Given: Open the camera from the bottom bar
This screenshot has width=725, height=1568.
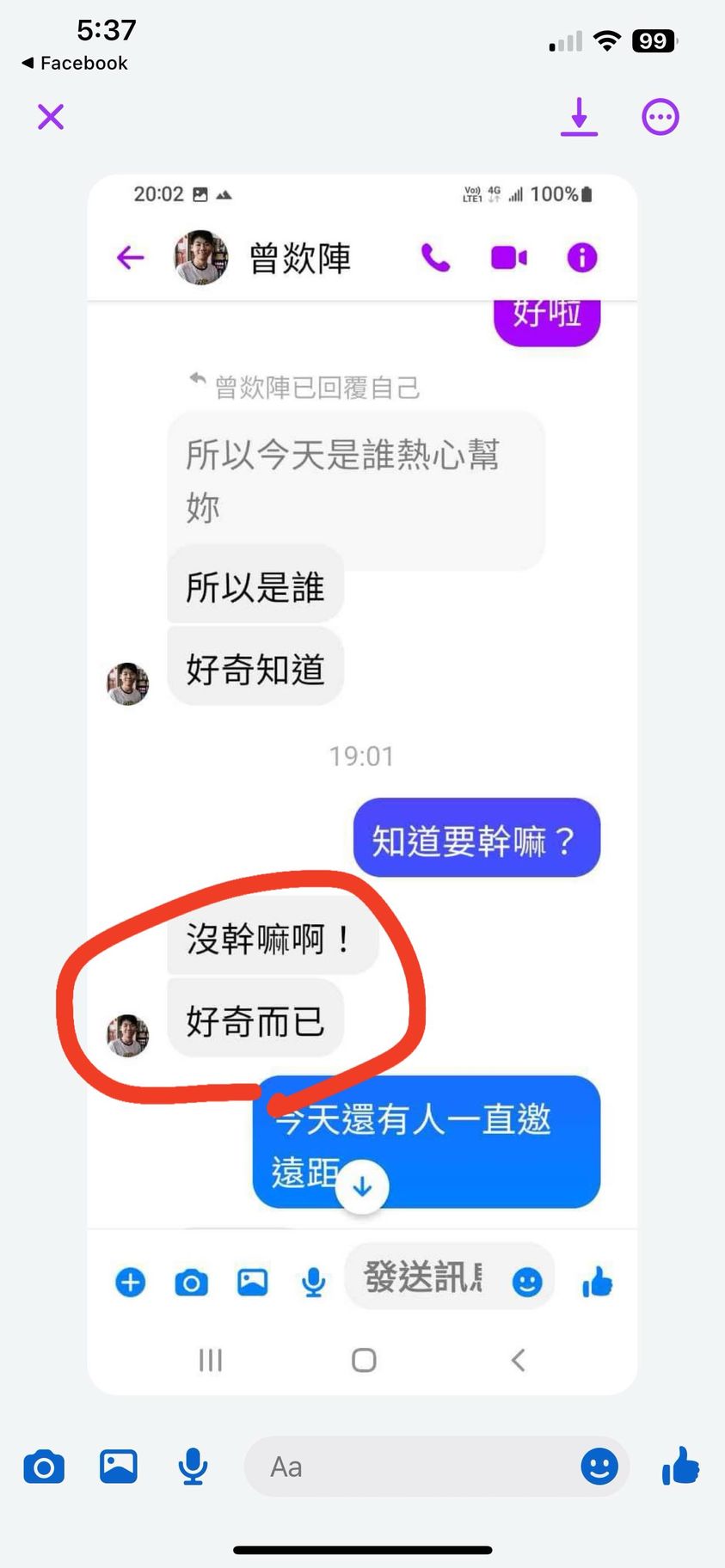Looking at the screenshot, I should coord(44,1467).
